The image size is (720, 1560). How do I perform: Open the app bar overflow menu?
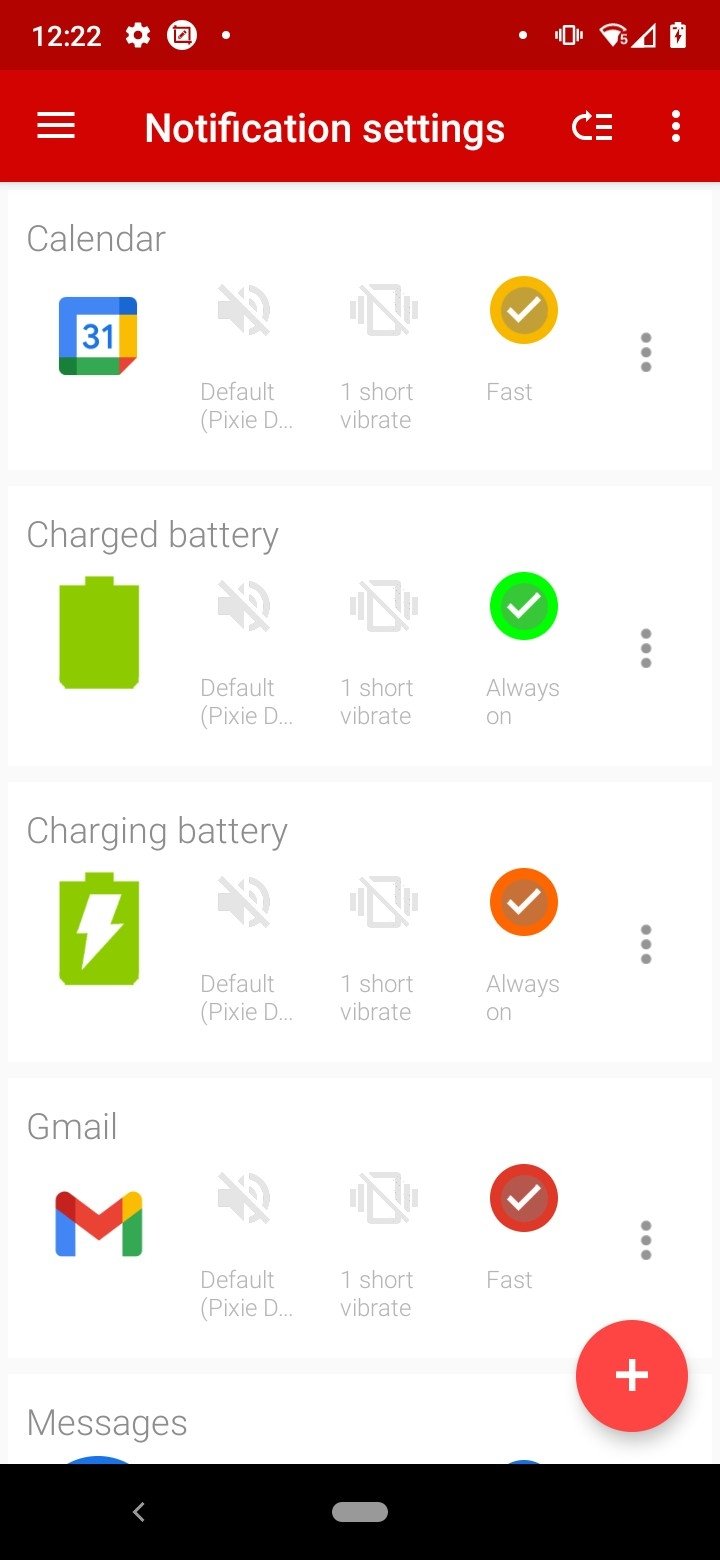676,127
